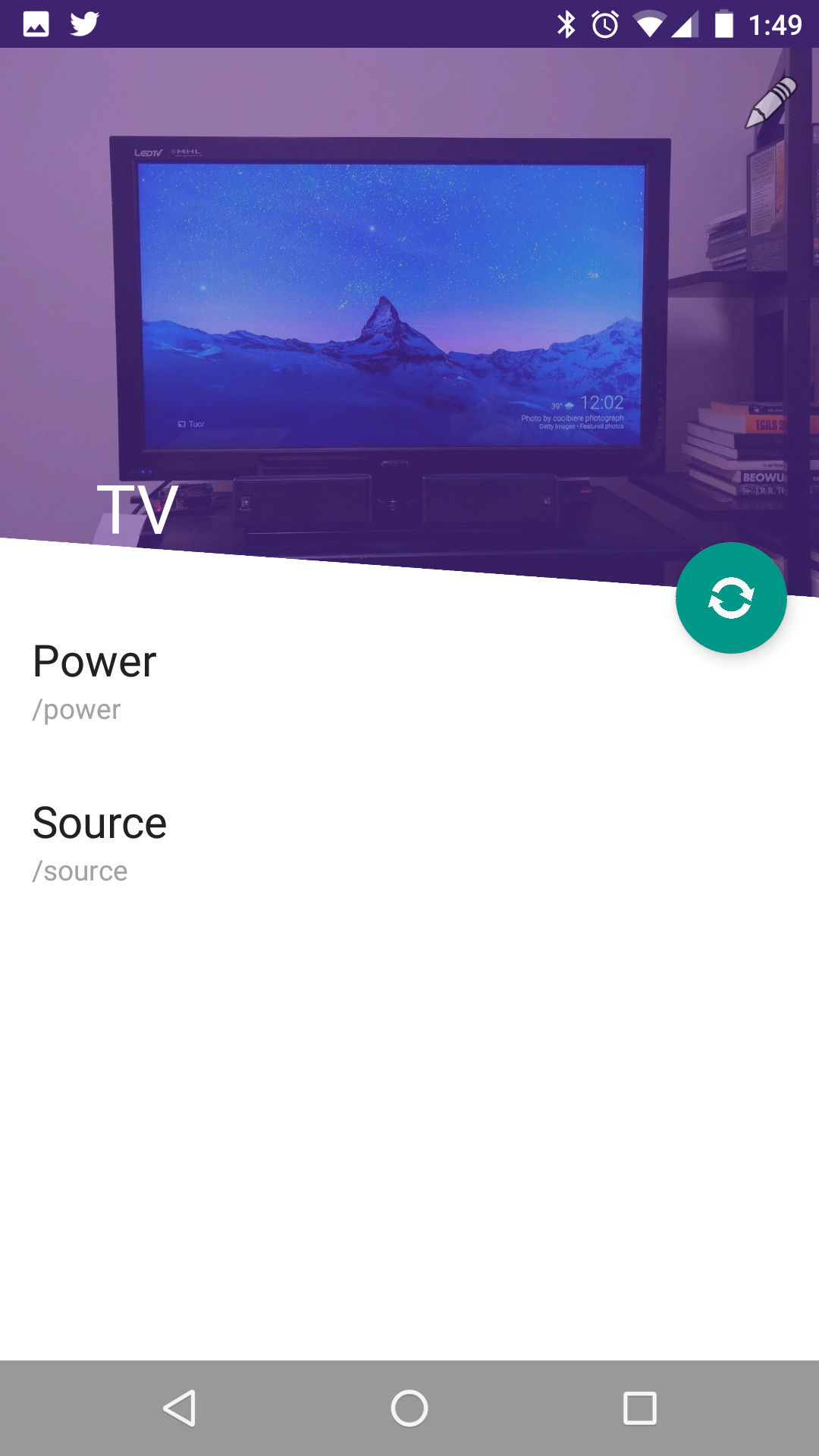Image resolution: width=819 pixels, height=1456 pixels.
Task: Open recent apps from the navigation bar
Action: [x=639, y=1408]
